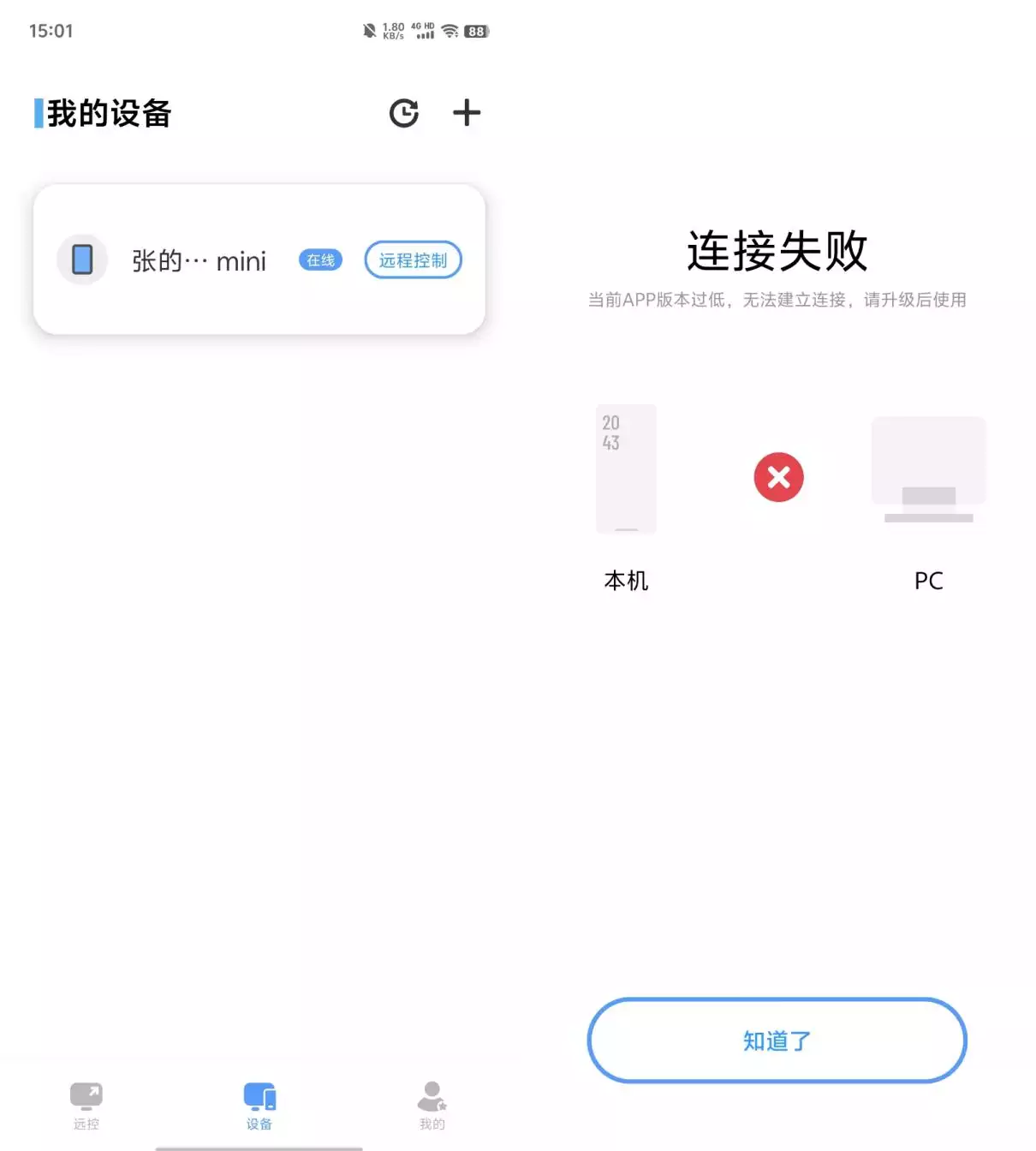Click the 在线 online status badge
Viewport: 1036px width, 1151px height.
coord(319,259)
